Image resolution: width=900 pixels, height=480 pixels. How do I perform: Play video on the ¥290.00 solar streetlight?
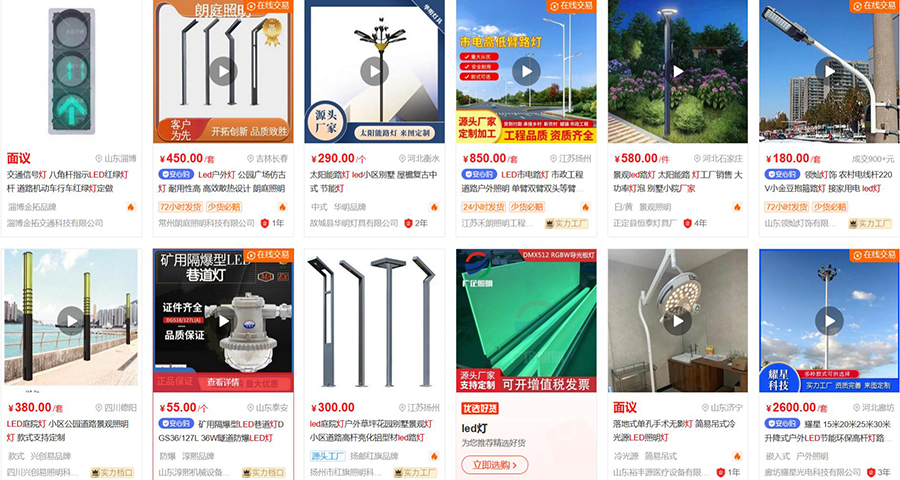click(373, 70)
